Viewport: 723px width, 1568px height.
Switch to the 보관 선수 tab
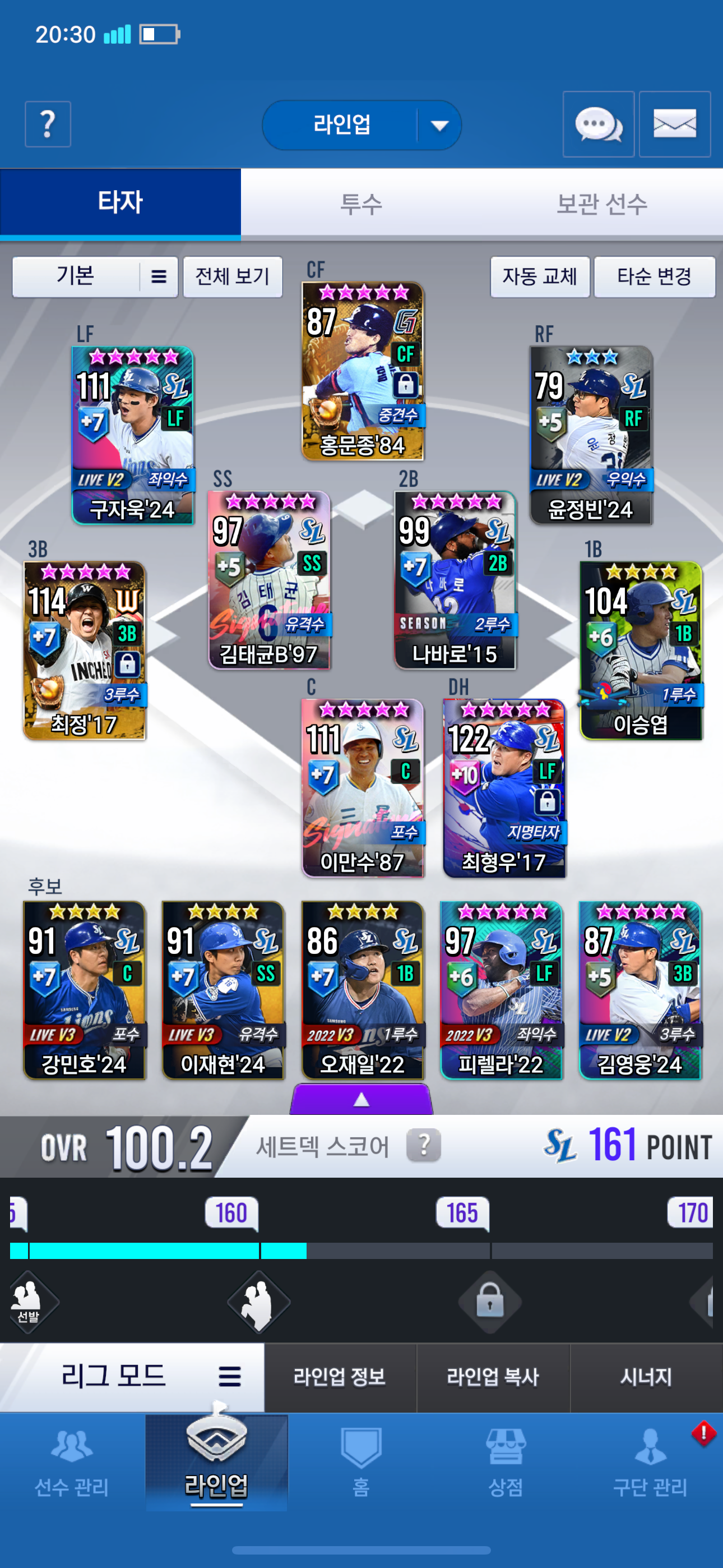(x=602, y=202)
